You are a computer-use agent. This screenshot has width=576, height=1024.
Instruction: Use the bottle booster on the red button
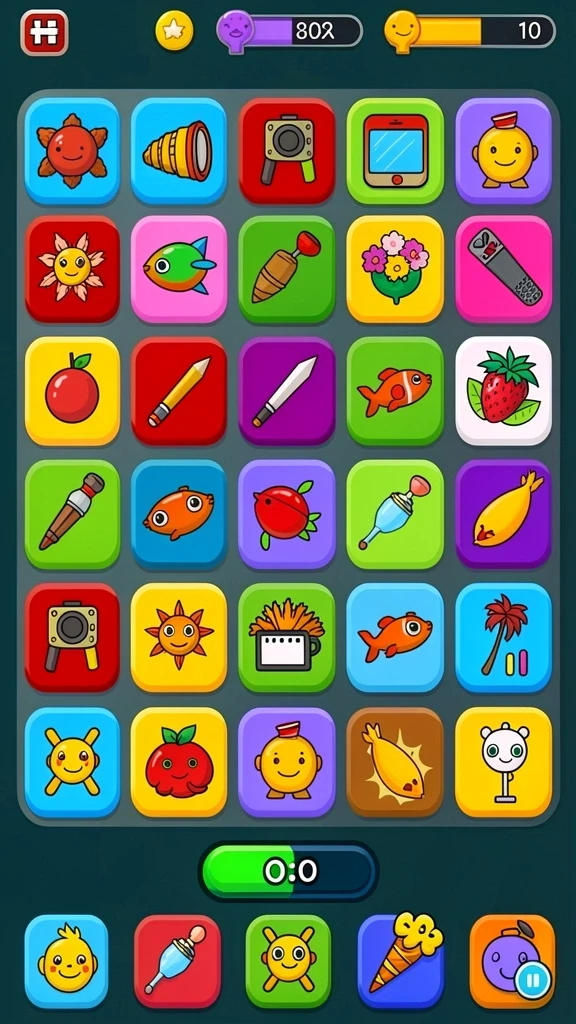178,961
